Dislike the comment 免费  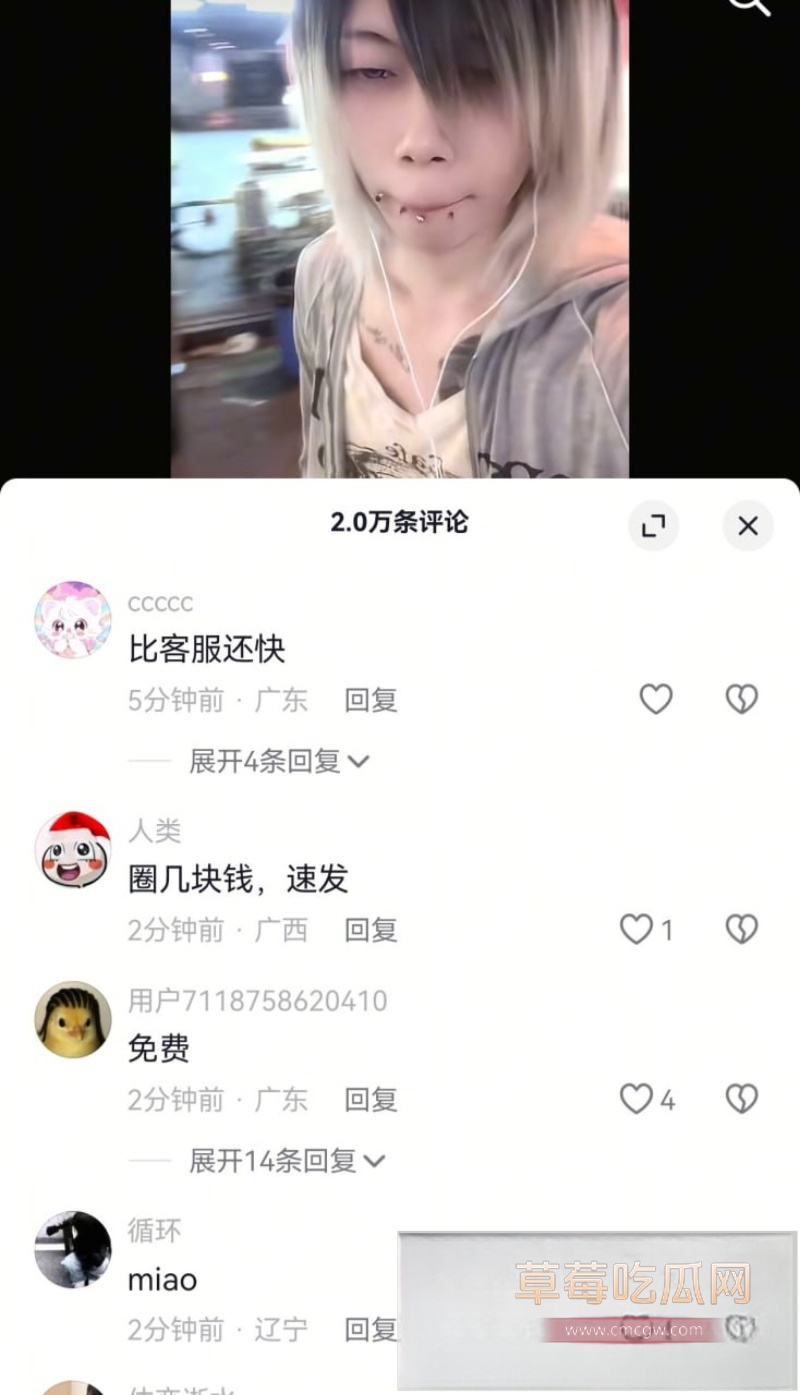coord(741,1099)
